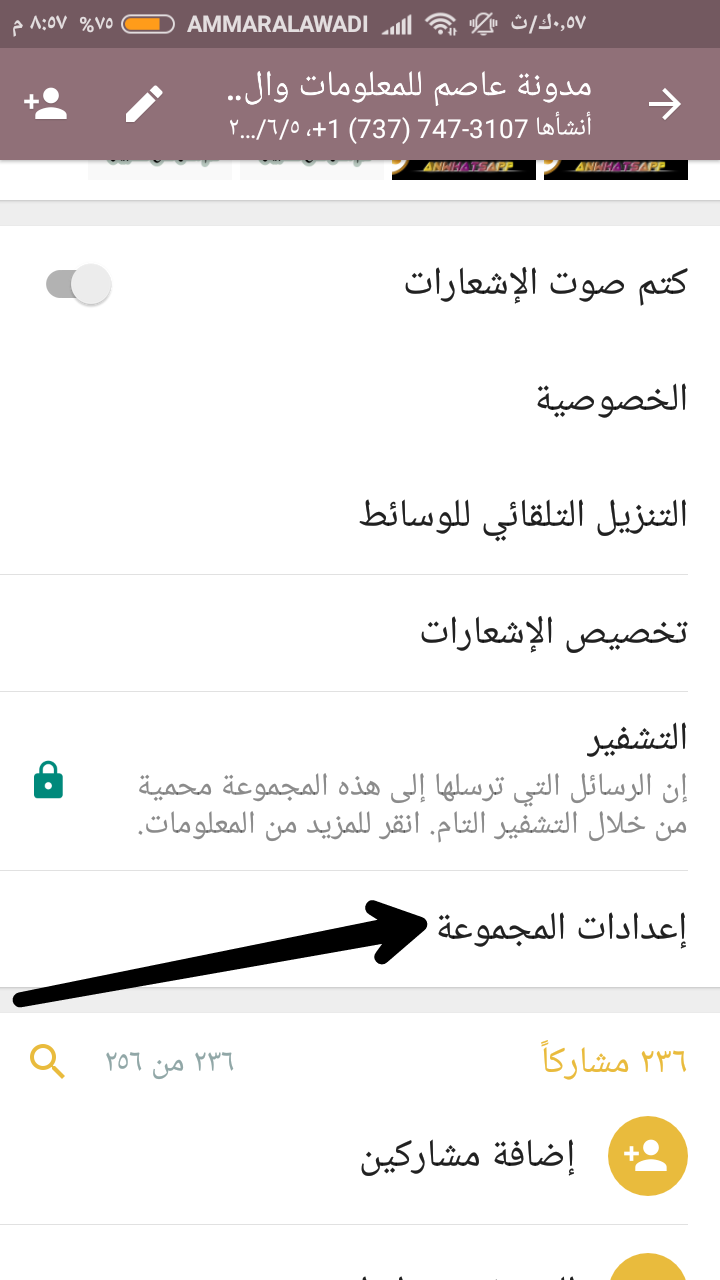Tap the add participant icon in header
The image size is (720, 1280).
pyautogui.click(x=45, y=103)
